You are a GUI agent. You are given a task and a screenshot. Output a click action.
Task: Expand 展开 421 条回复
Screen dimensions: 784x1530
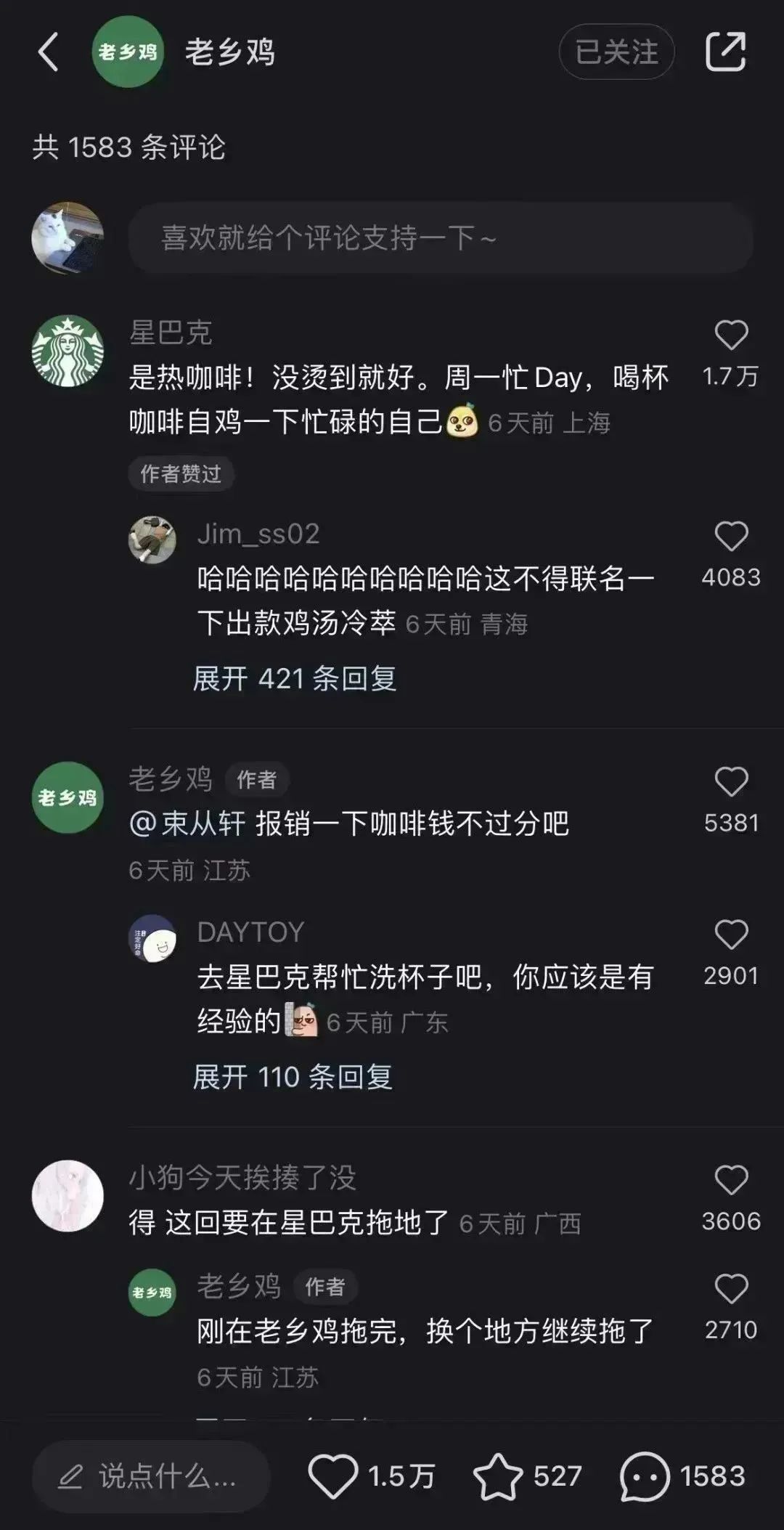tap(295, 679)
